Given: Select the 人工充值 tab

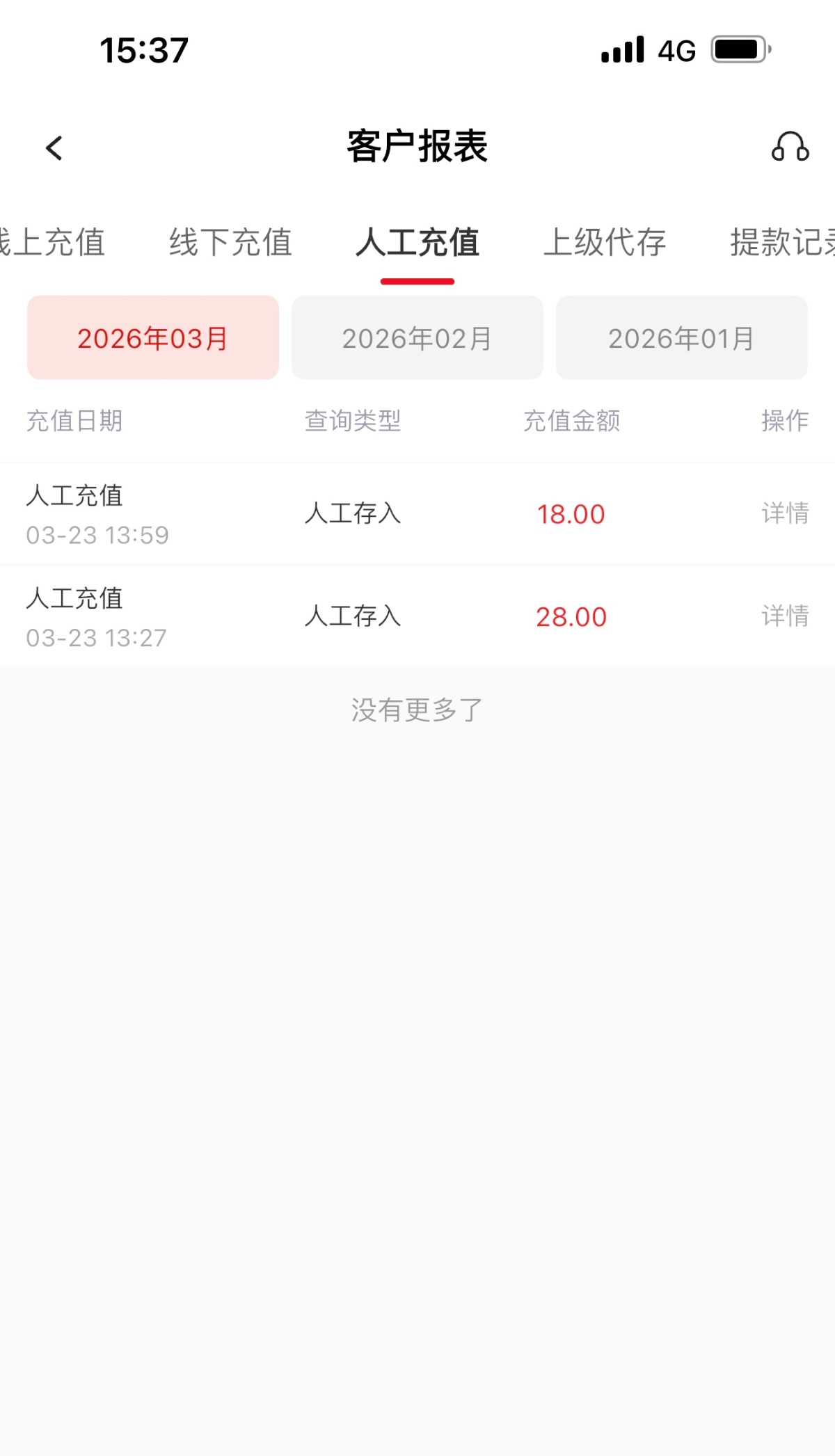Looking at the screenshot, I should 417,243.
